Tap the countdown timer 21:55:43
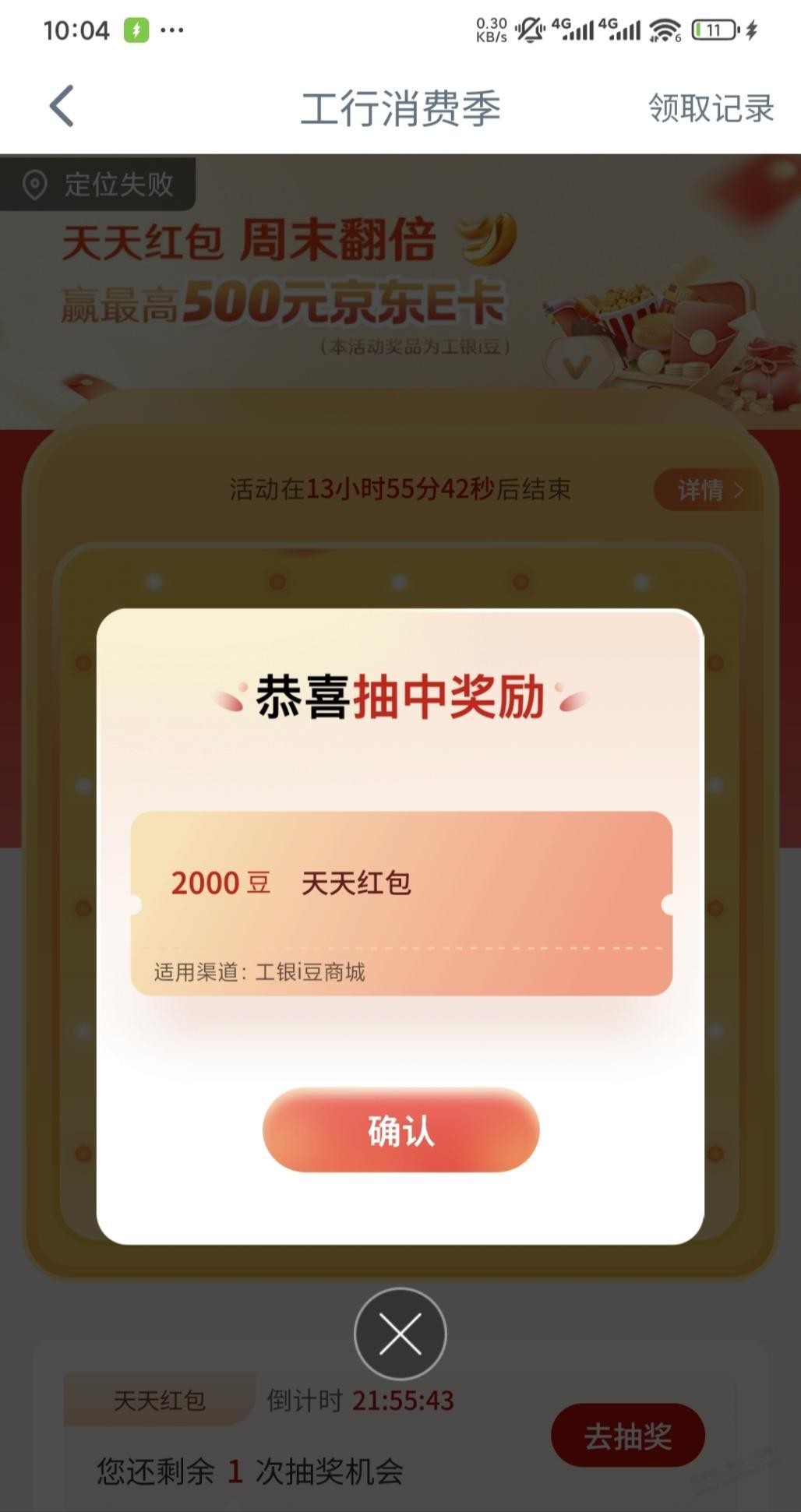This screenshot has height=1512, width=801. point(404,1399)
